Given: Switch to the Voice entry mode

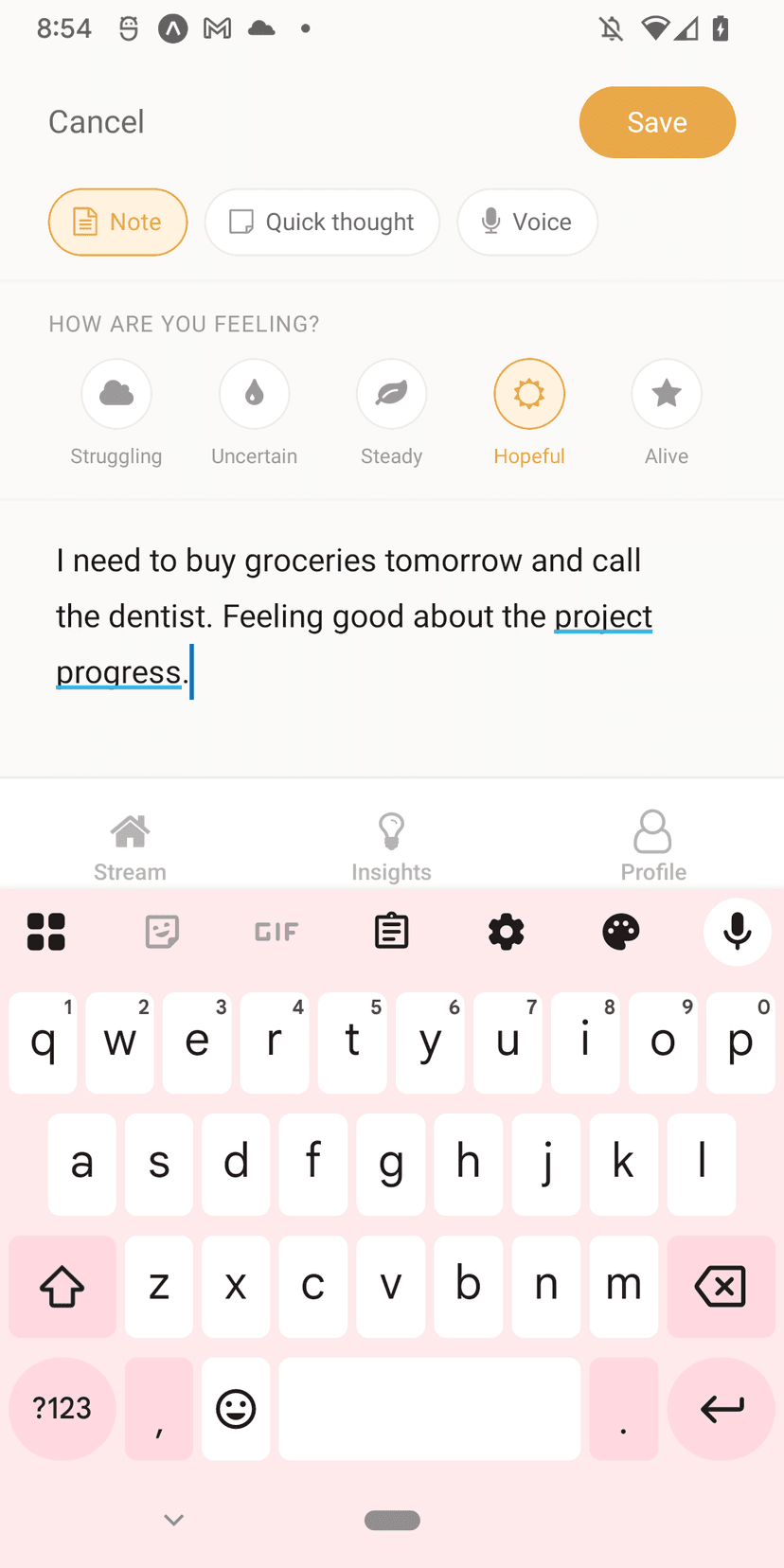Looking at the screenshot, I should tap(527, 222).
